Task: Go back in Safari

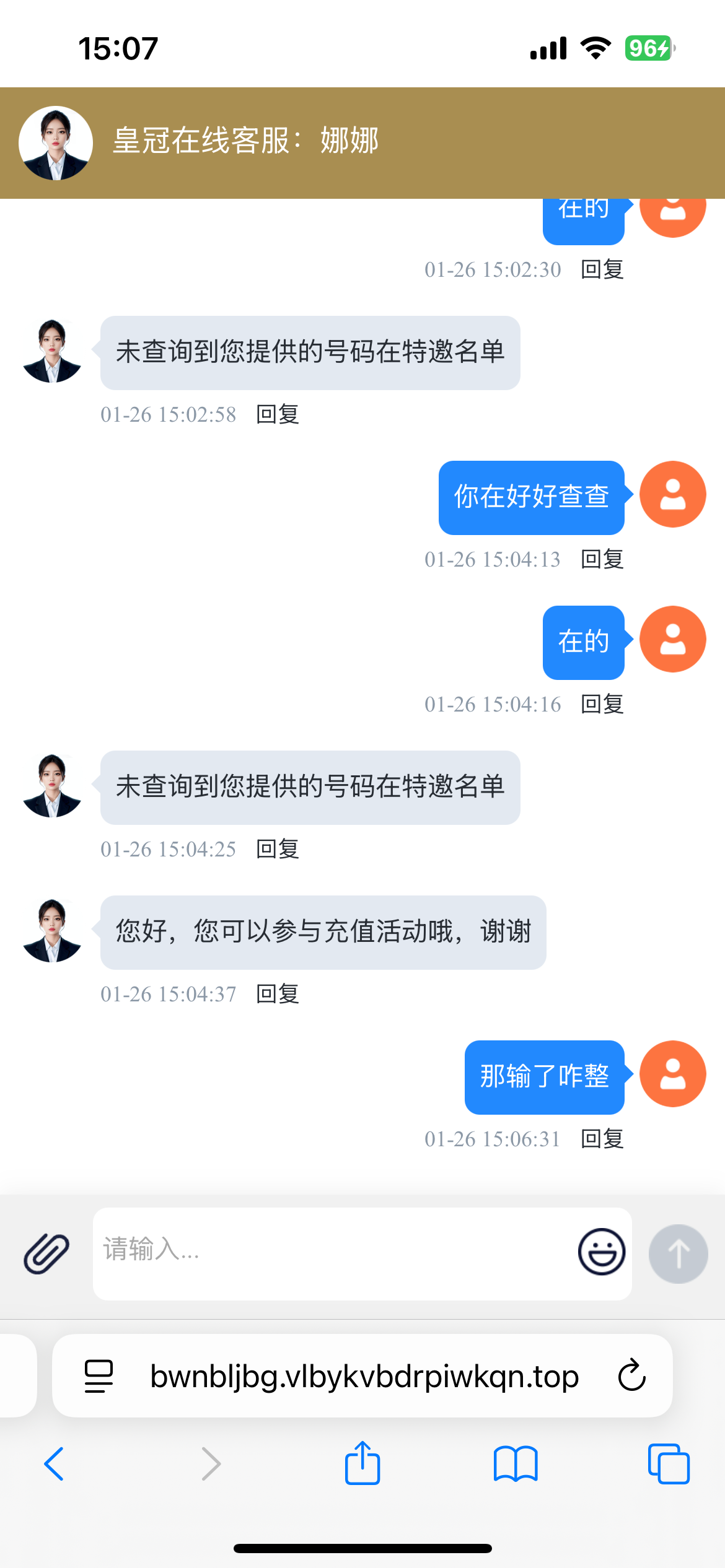Action: click(54, 1464)
